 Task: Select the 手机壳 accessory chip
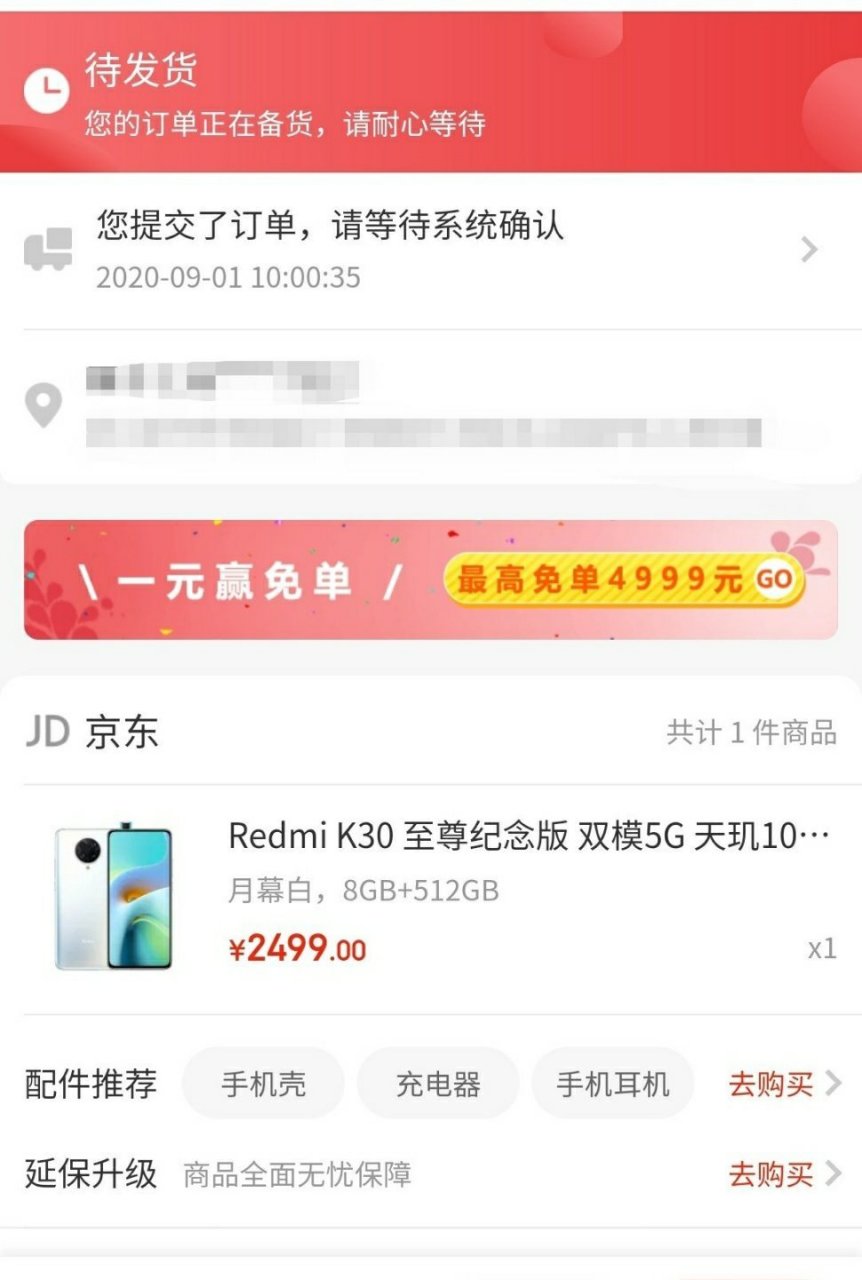[x=262, y=1081]
